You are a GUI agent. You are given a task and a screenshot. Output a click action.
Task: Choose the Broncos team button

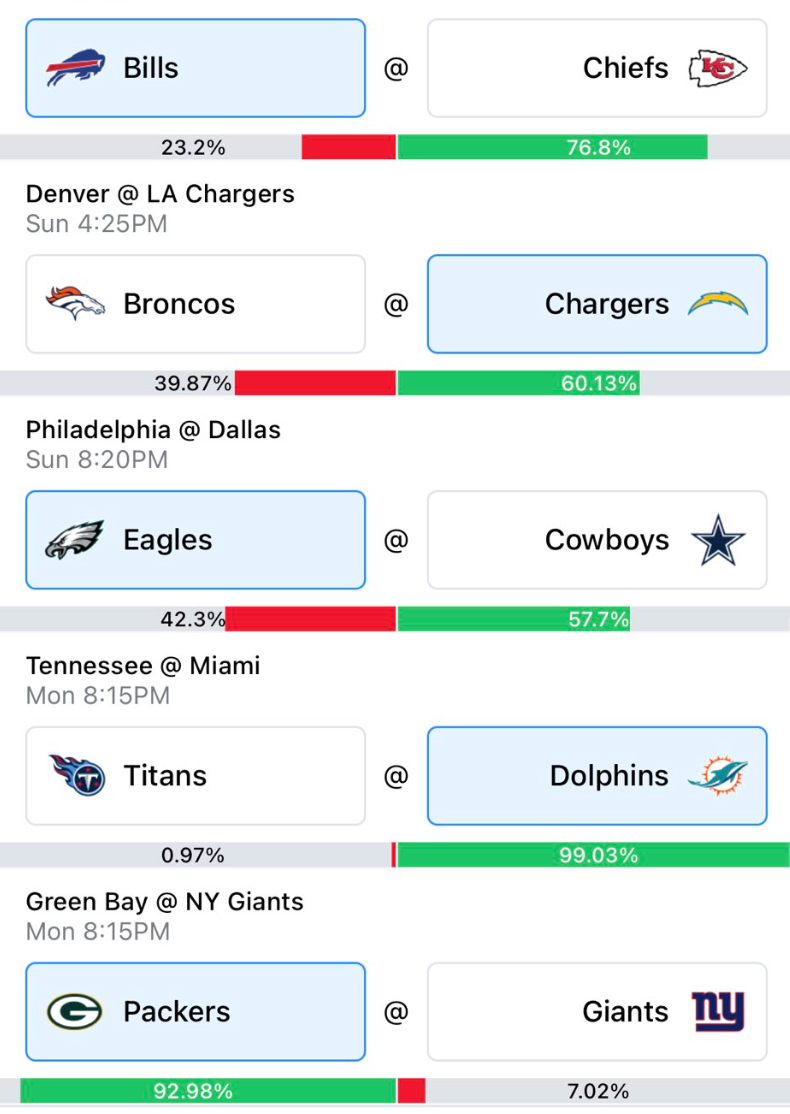tap(195, 304)
